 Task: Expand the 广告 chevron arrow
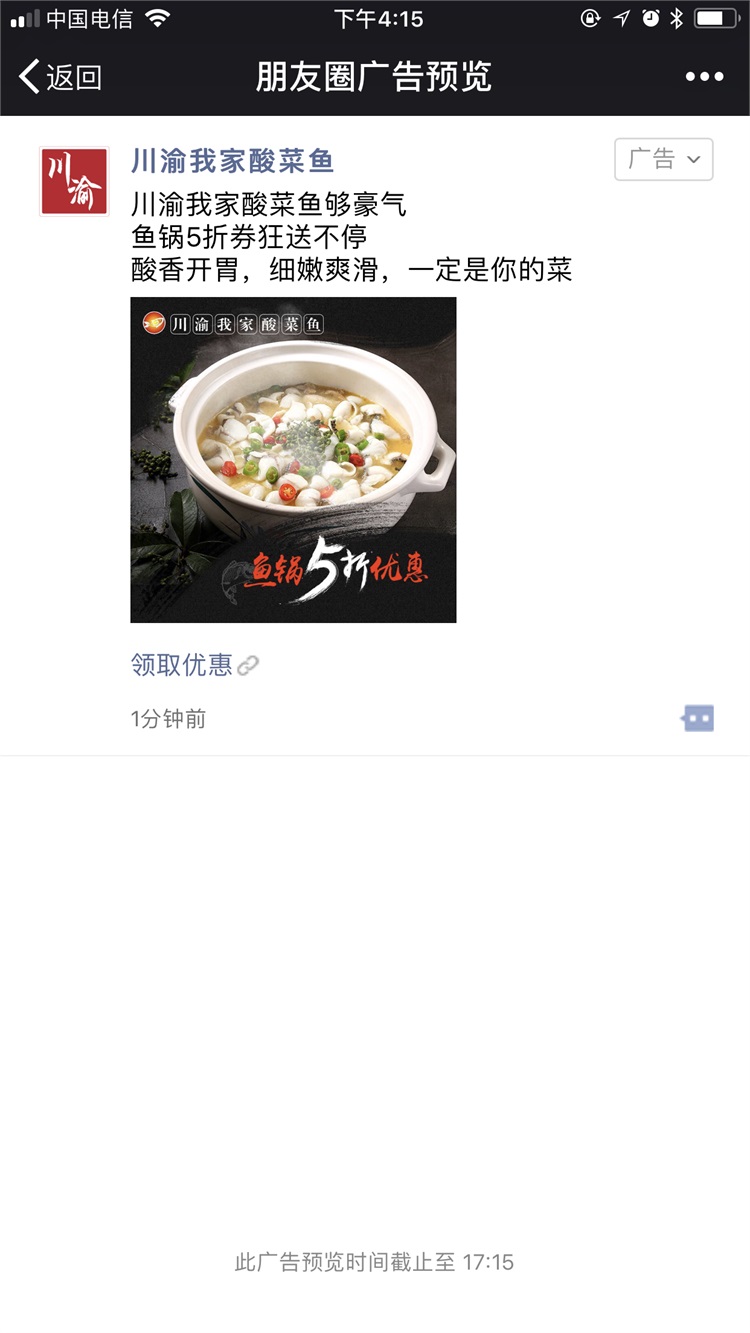coord(692,158)
